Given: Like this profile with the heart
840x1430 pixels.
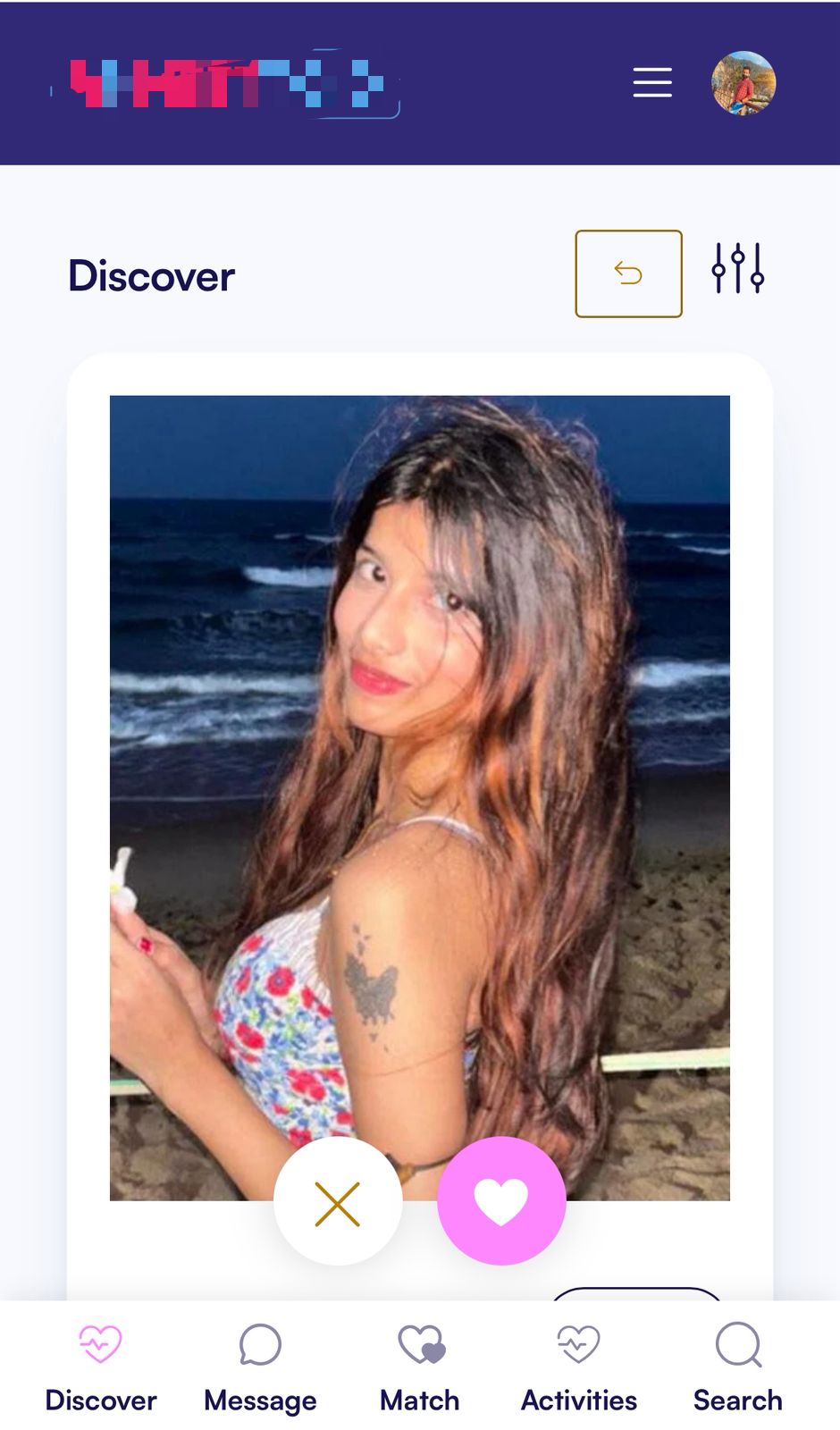Looking at the screenshot, I should pyautogui.click(x=501, y=1201).
